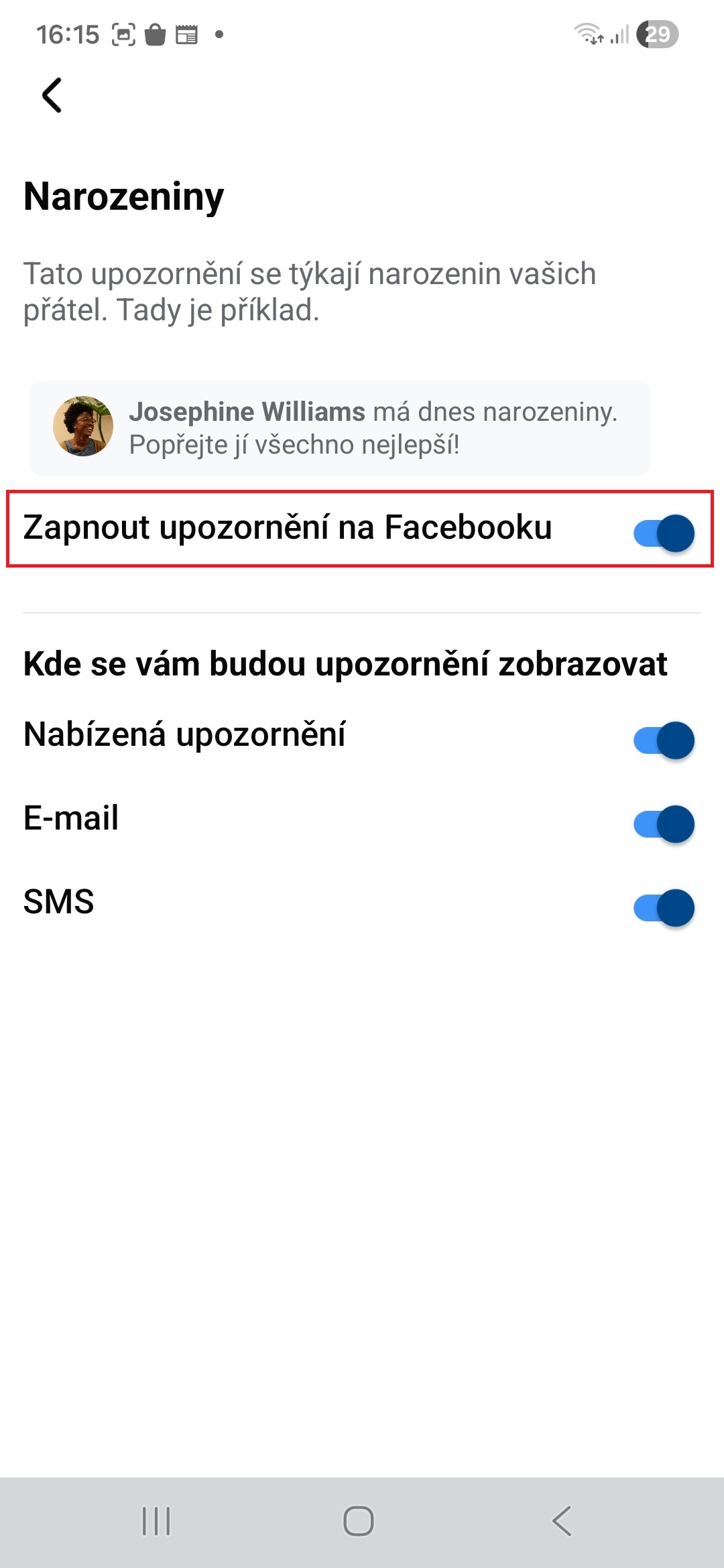The image size is (724, 1568).
Task: Toggle Zapnout upozornění na Facebooku switch
Action: (x=663, y=533)
